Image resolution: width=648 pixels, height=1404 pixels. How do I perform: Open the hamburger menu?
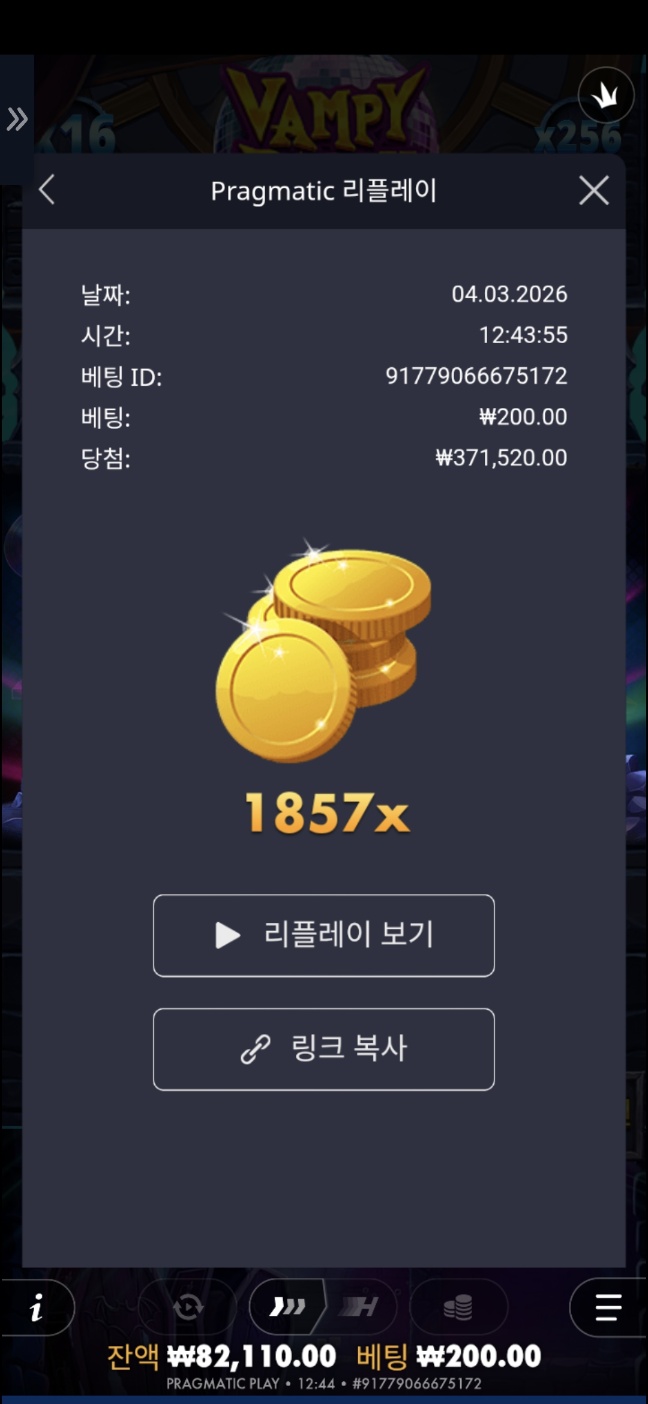tap(607, 1307)
